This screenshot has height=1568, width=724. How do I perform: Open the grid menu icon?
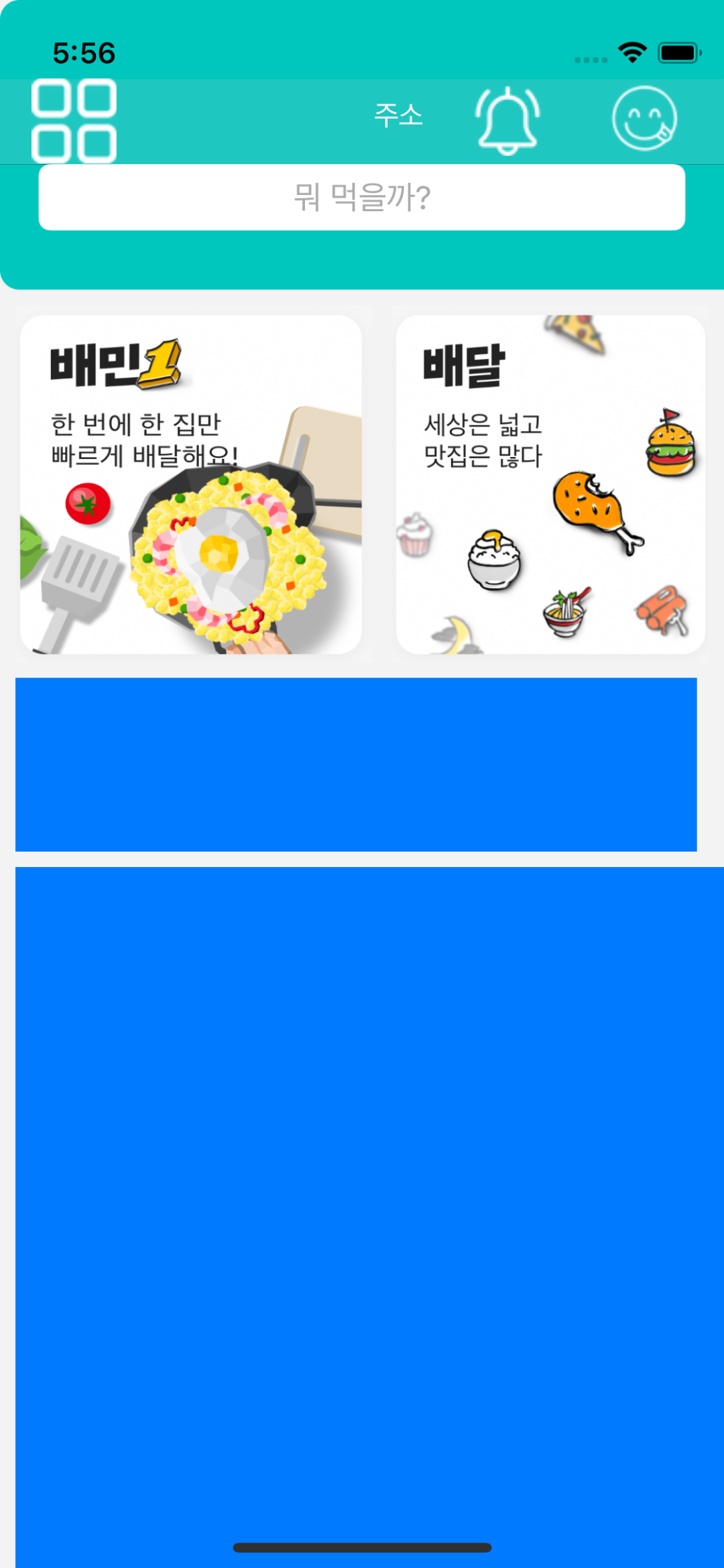[x=74, y=121]
